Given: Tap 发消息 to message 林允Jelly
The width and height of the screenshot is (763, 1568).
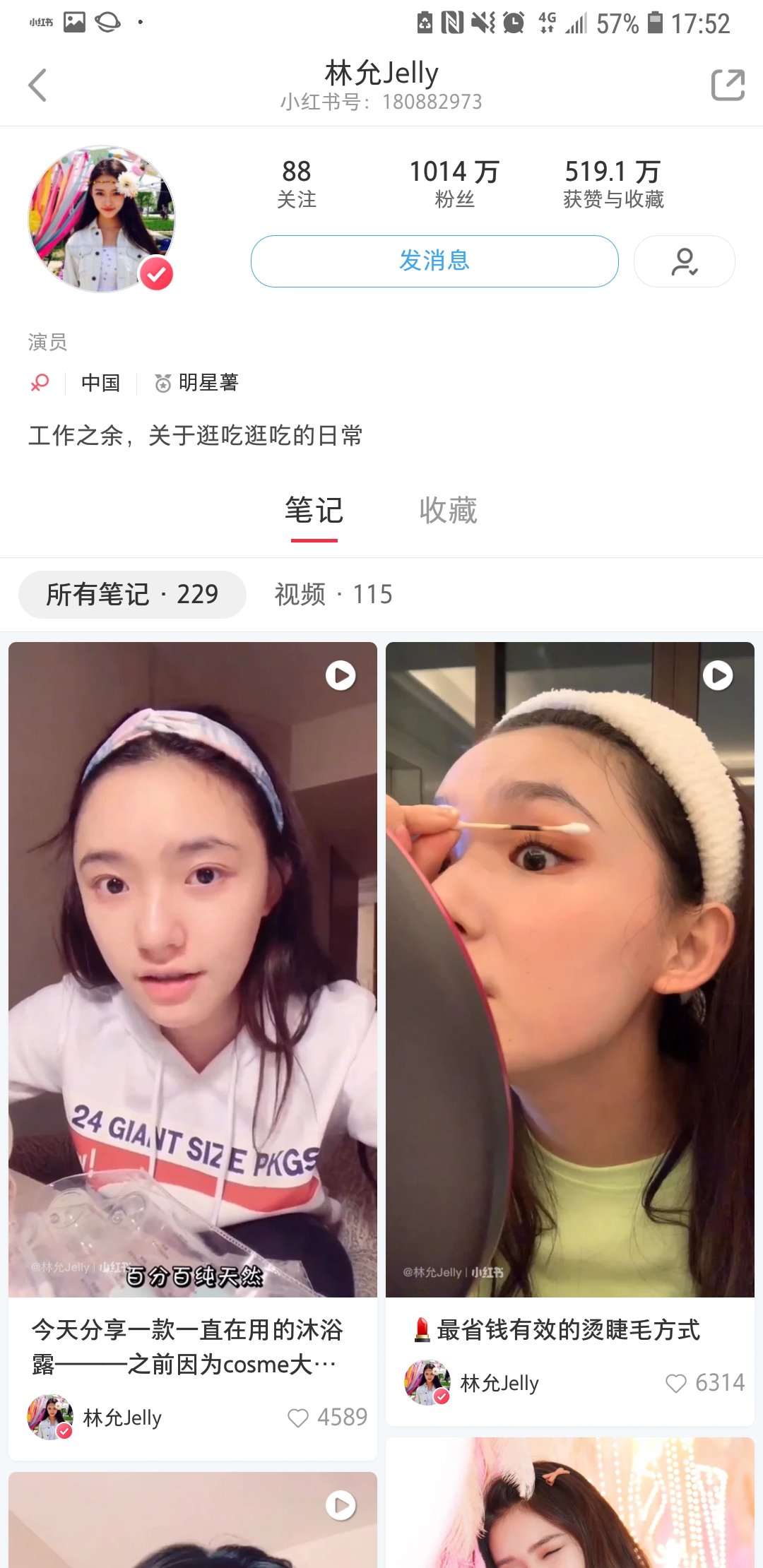Looking at the screenshot, I should pyautogui.click(x=434, y=261).
